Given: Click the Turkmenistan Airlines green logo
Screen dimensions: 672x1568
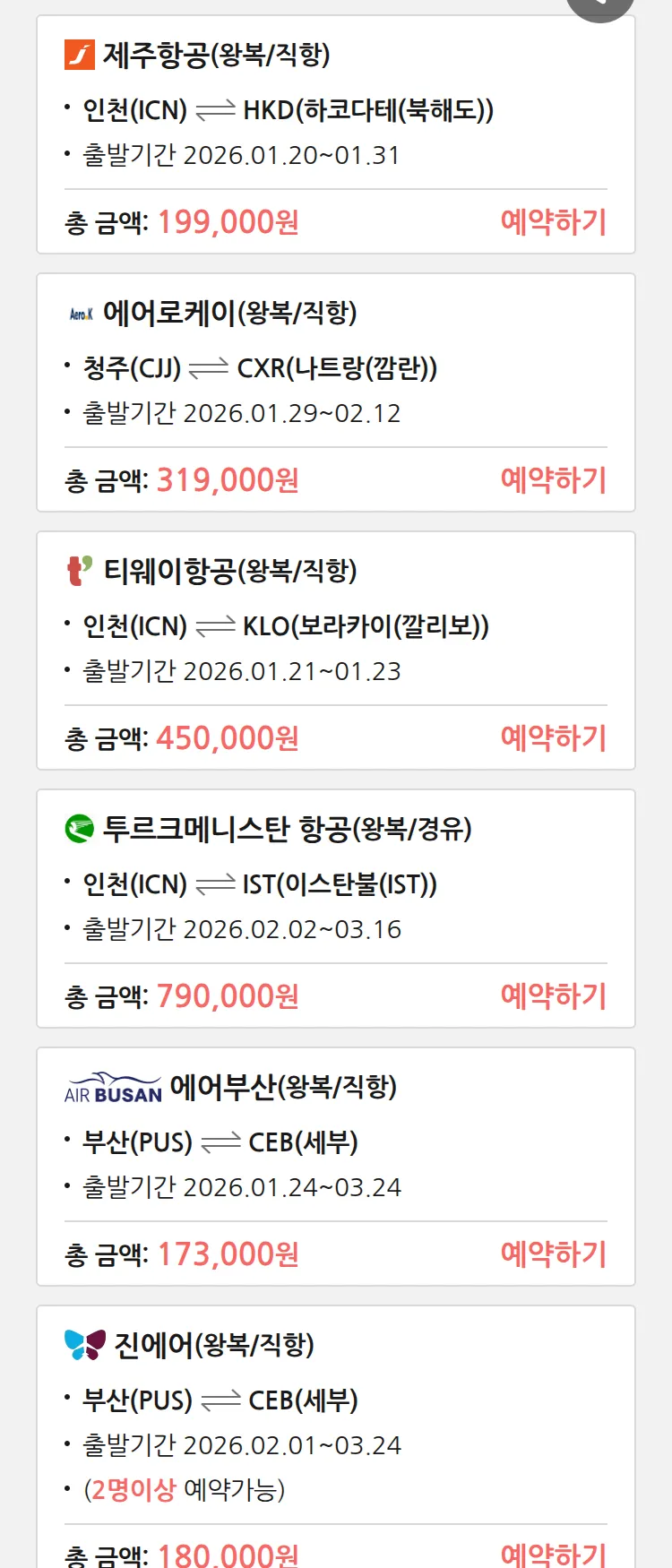Looking at the screenshot, I should pyautogui.click(x=80, y=826).
